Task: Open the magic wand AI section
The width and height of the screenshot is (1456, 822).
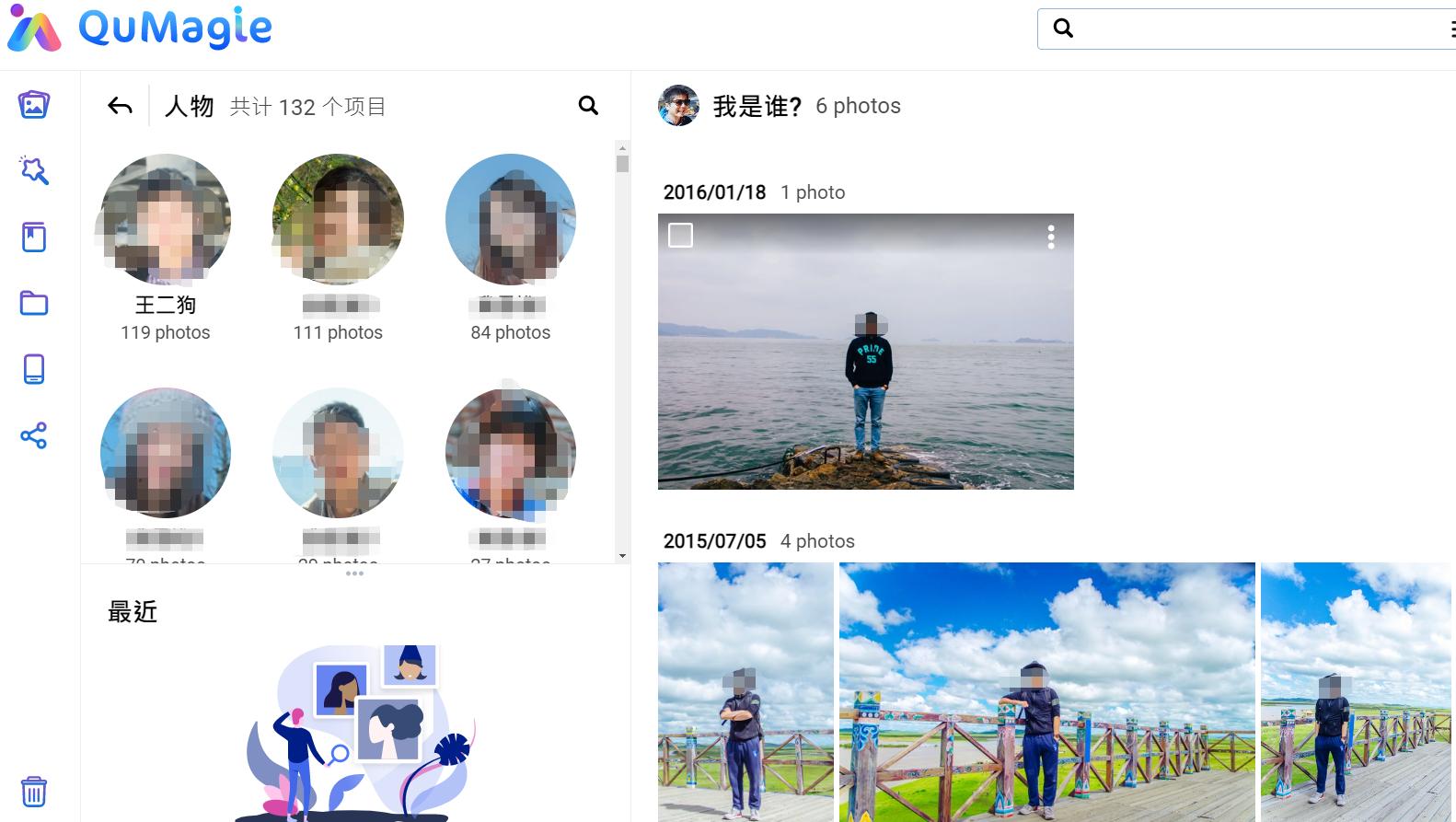Action: point(34,170)
